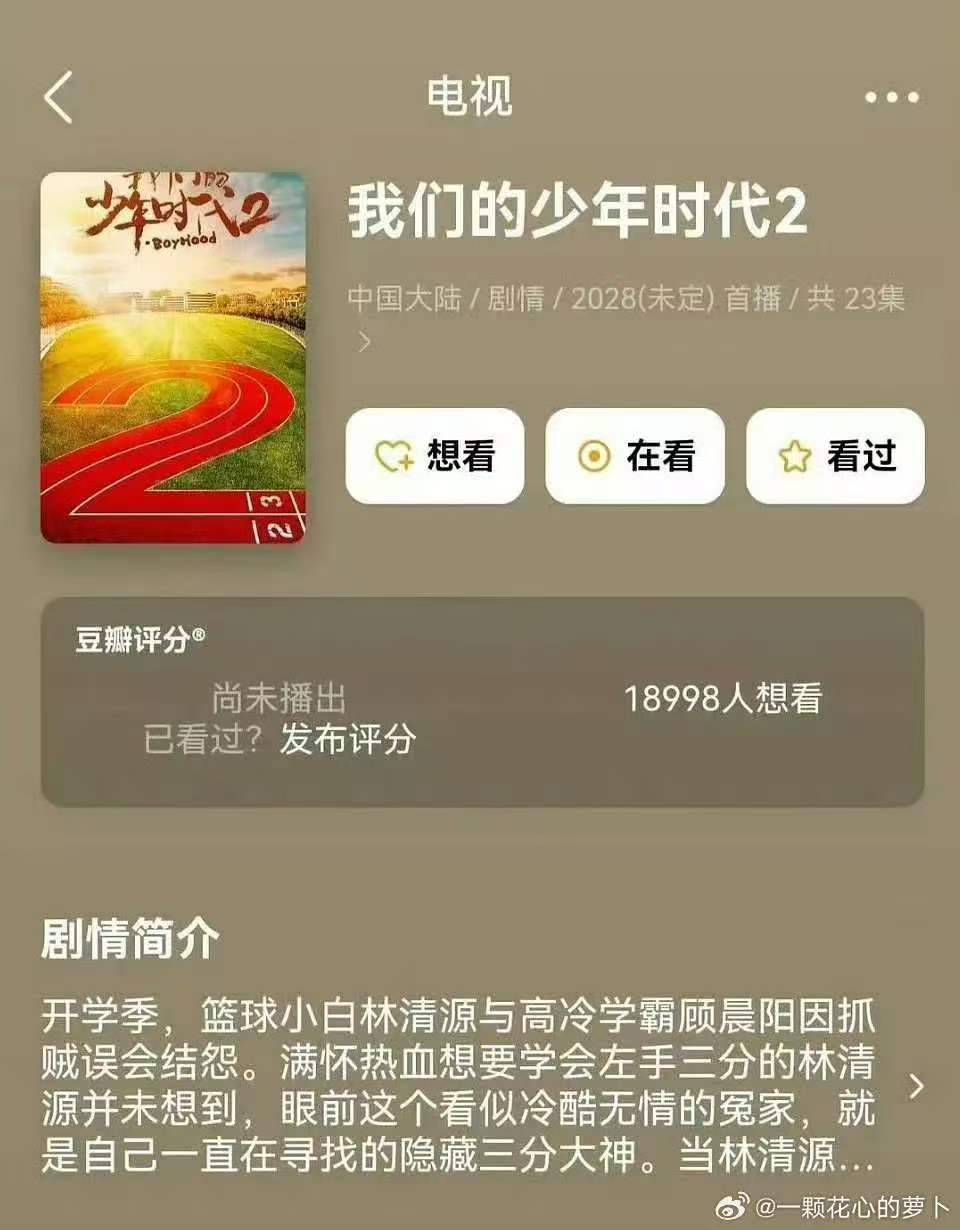Image resolution: width=960 pixels, height=1230 pixels.
Task: Mark the show as 想看
Action: (x=434, y=456)
